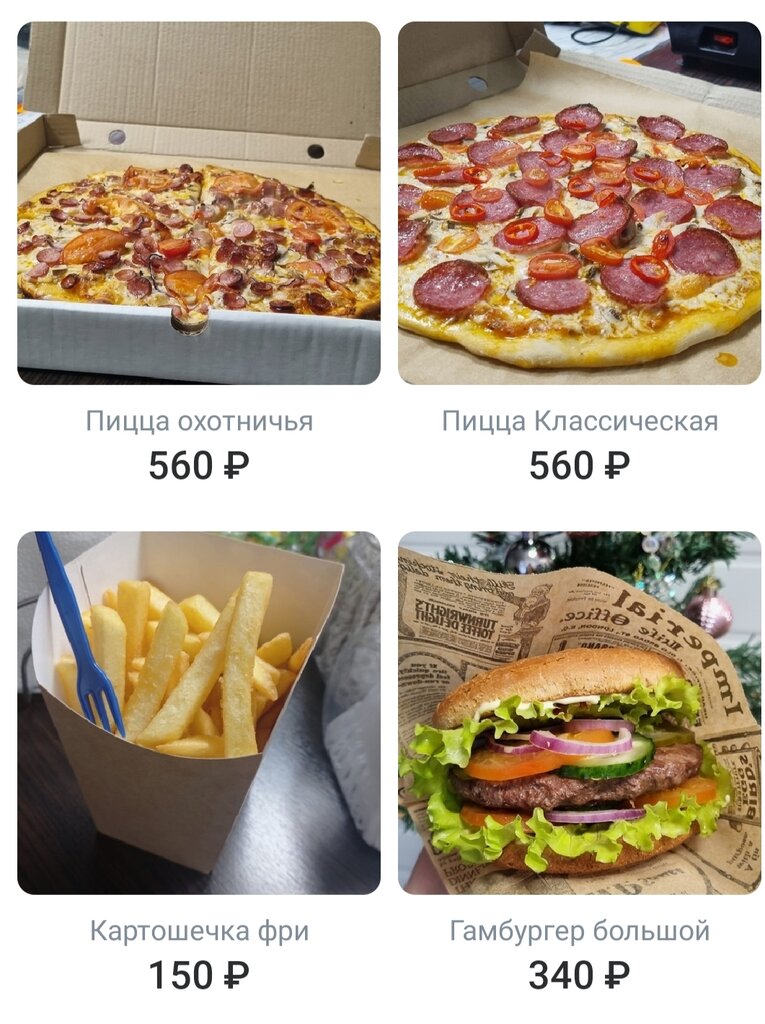Open the Пицца охотничья product card
The width and height of the screenshot is (765, 1024).
pos(198,203)
